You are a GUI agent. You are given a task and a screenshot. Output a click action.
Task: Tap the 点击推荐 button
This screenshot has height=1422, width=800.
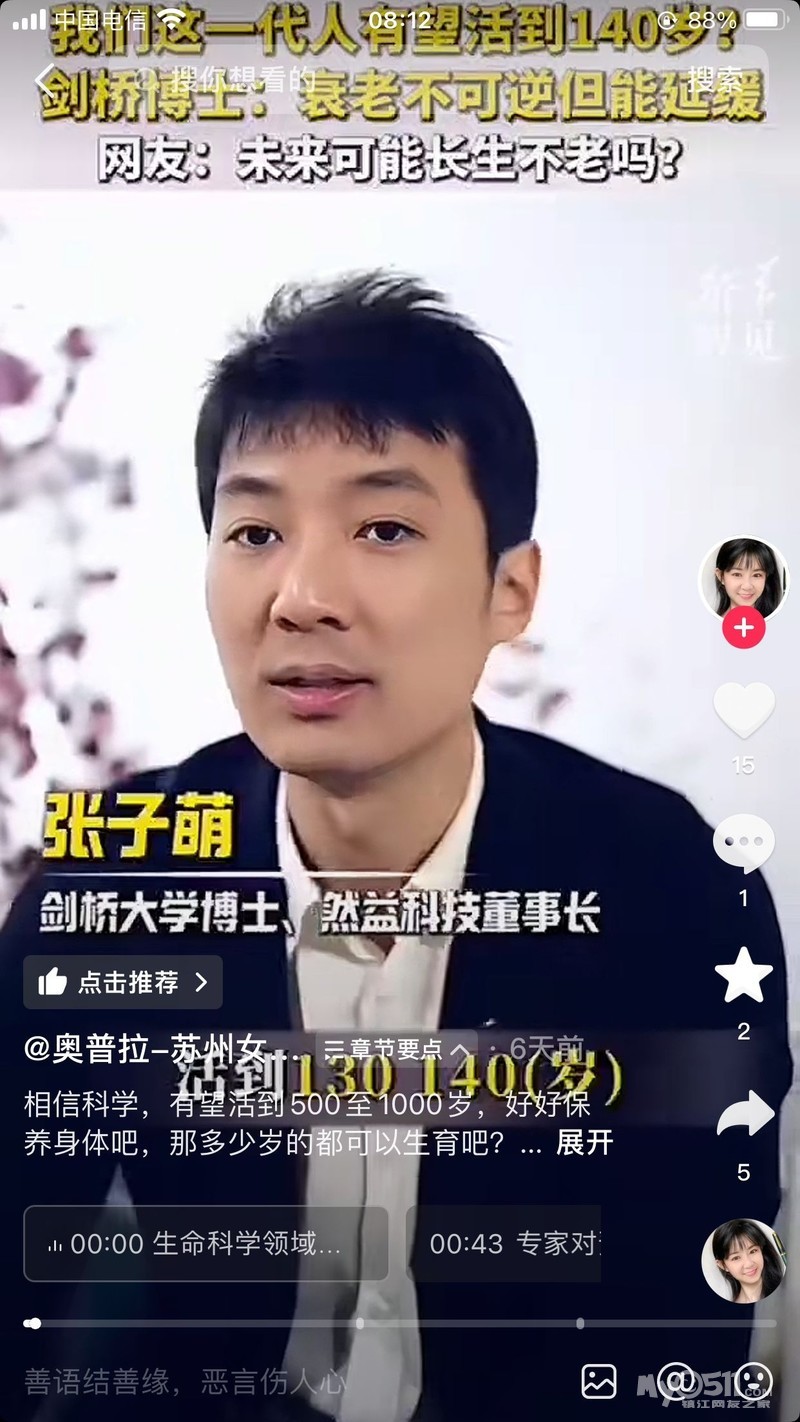tap(123, 982)
